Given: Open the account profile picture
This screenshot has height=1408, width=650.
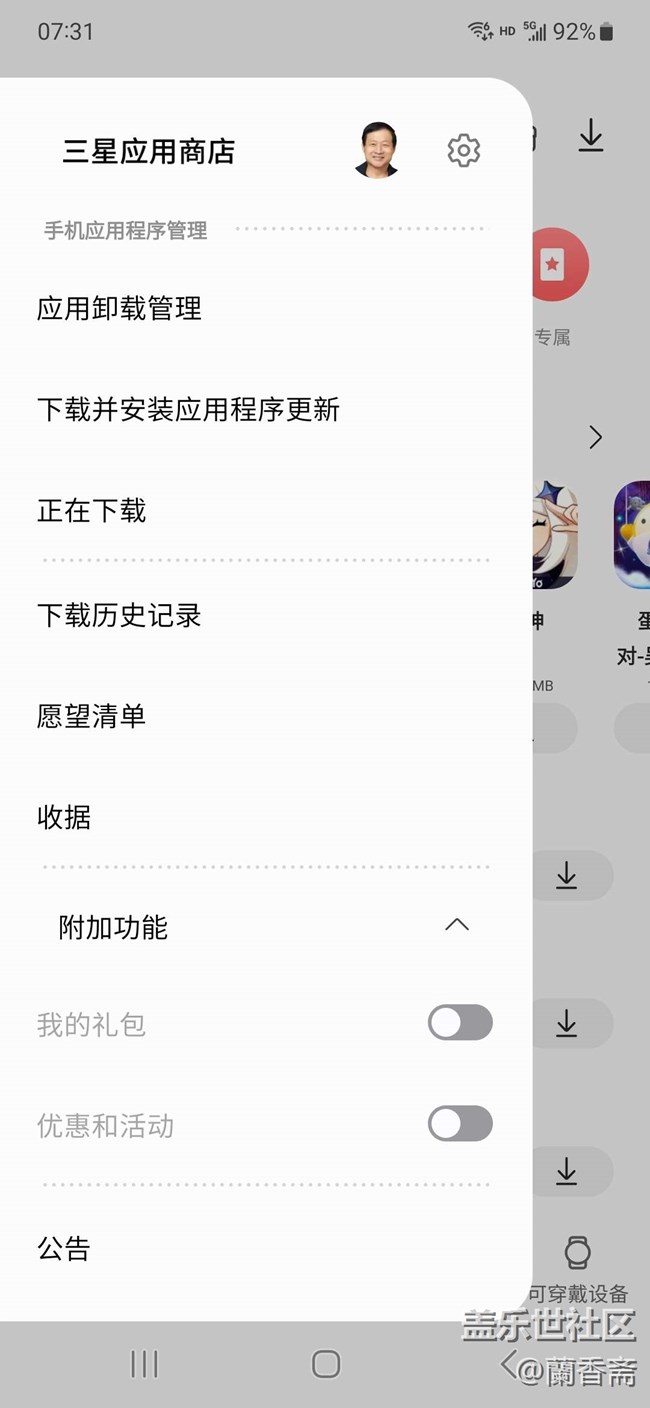Looking at the screenshot, I should pos(376,150).
